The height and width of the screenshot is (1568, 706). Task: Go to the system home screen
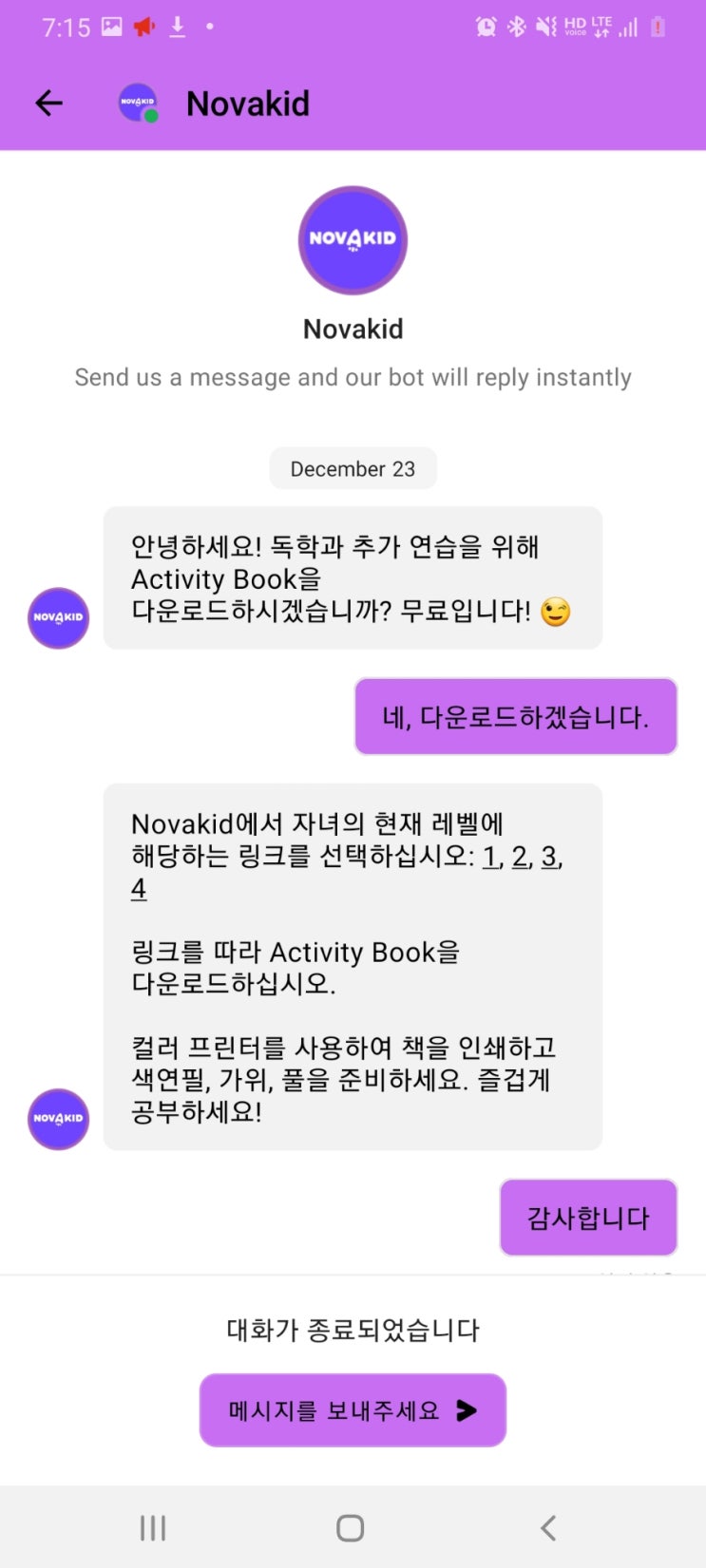351,1528
